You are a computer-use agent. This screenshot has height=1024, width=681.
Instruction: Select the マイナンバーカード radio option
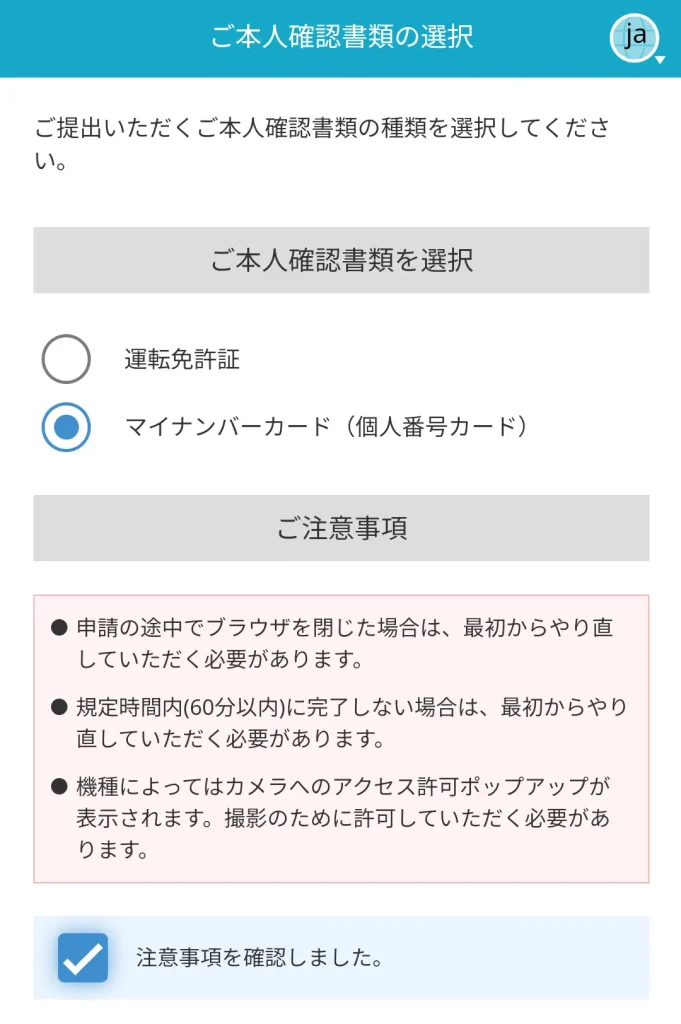click(x=66, y=427)
